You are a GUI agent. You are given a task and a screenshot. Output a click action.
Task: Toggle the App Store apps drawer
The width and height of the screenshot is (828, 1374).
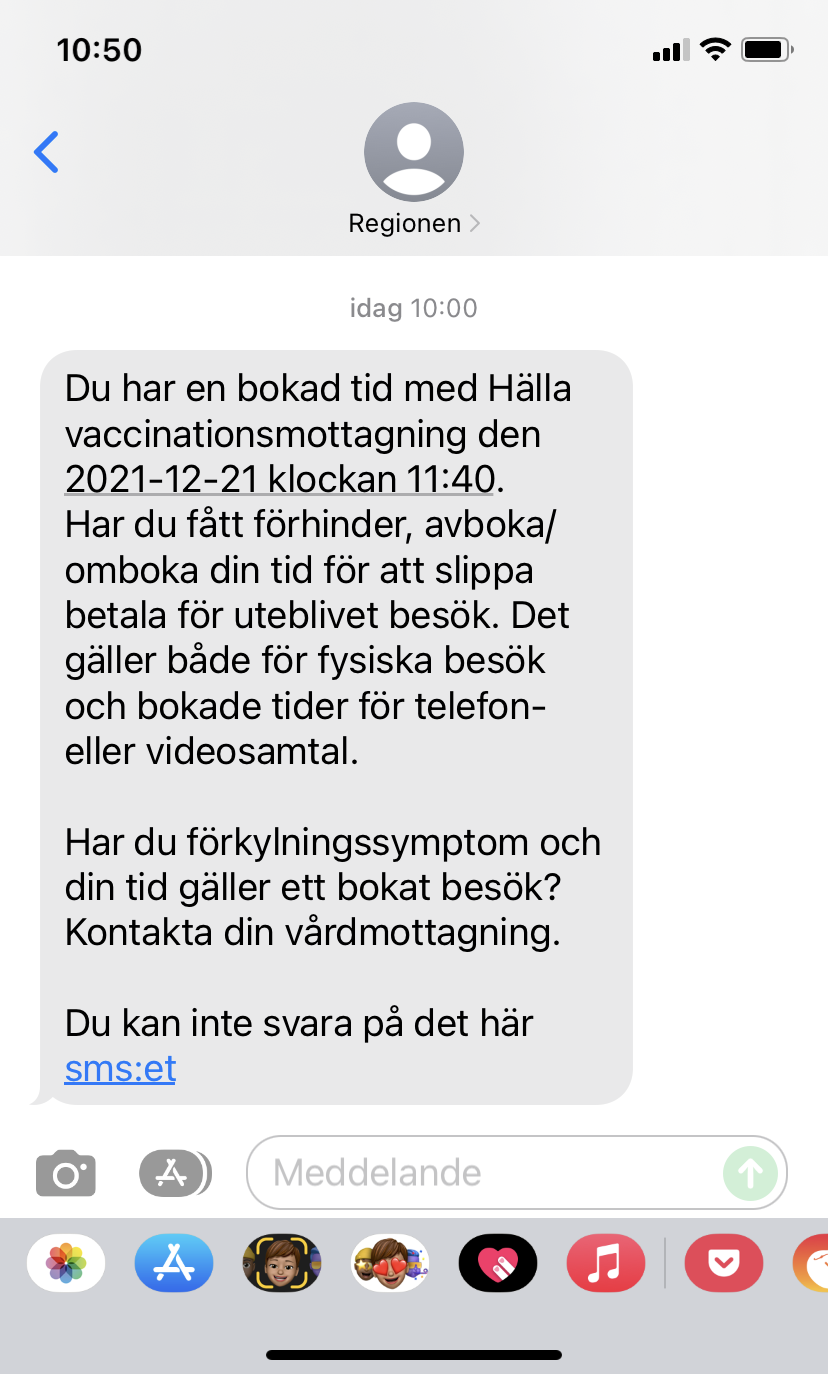pos(175,1173)
